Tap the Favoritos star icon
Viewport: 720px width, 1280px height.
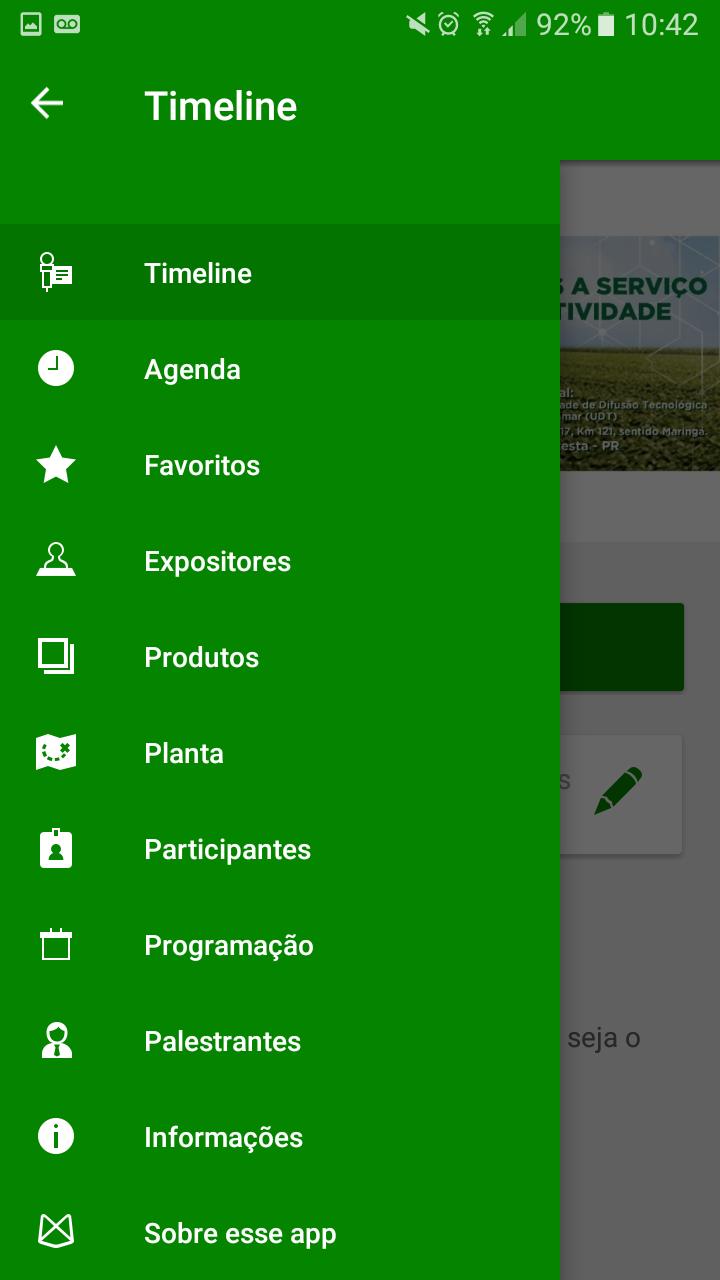(55, 464)
